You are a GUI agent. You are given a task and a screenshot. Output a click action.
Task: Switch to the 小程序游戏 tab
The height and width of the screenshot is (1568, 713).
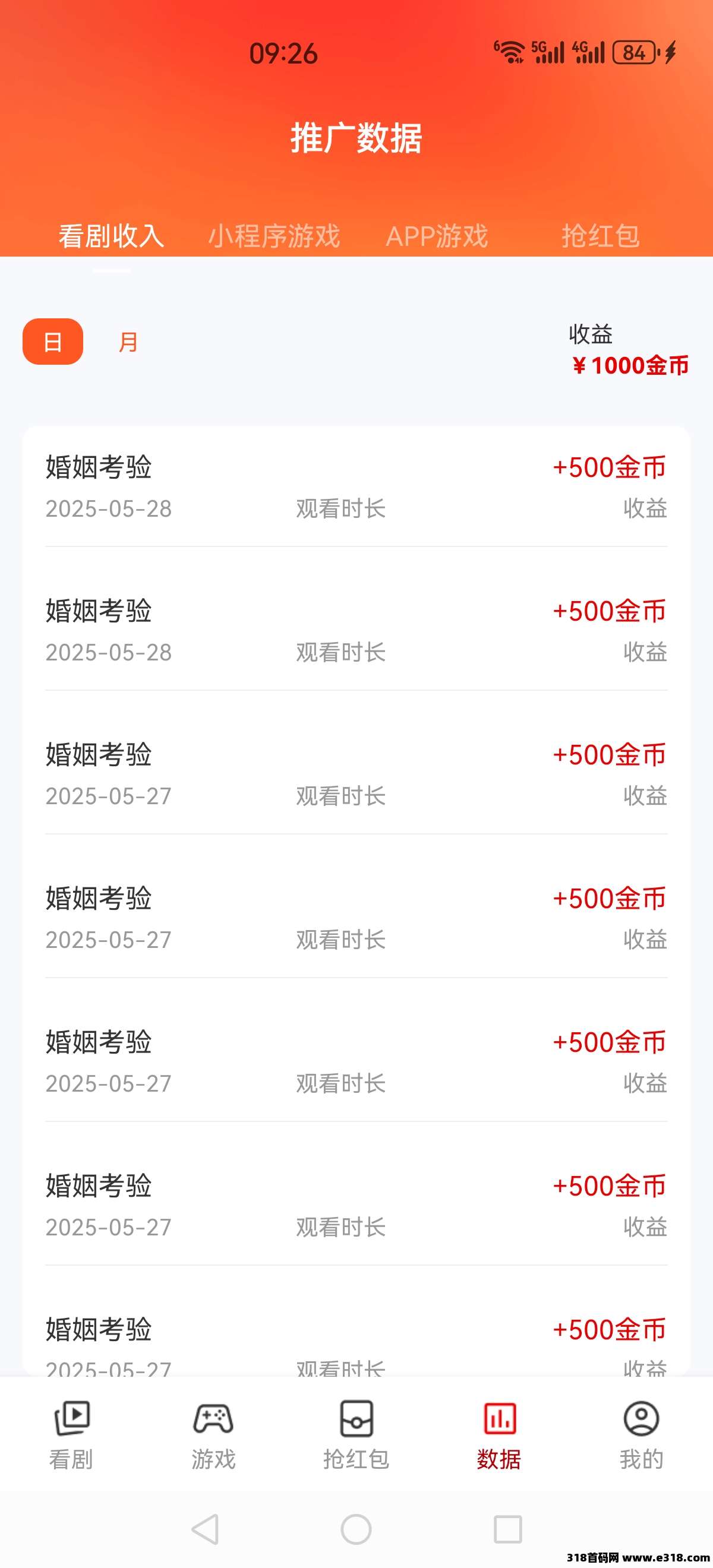[274, 236]
